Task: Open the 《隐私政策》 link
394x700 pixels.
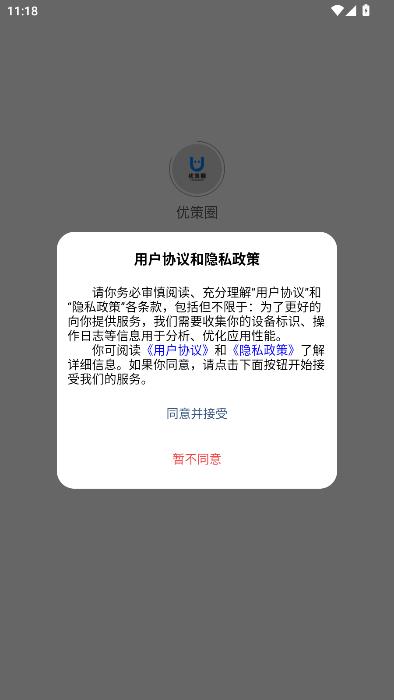Action: [x=263, y=349]
